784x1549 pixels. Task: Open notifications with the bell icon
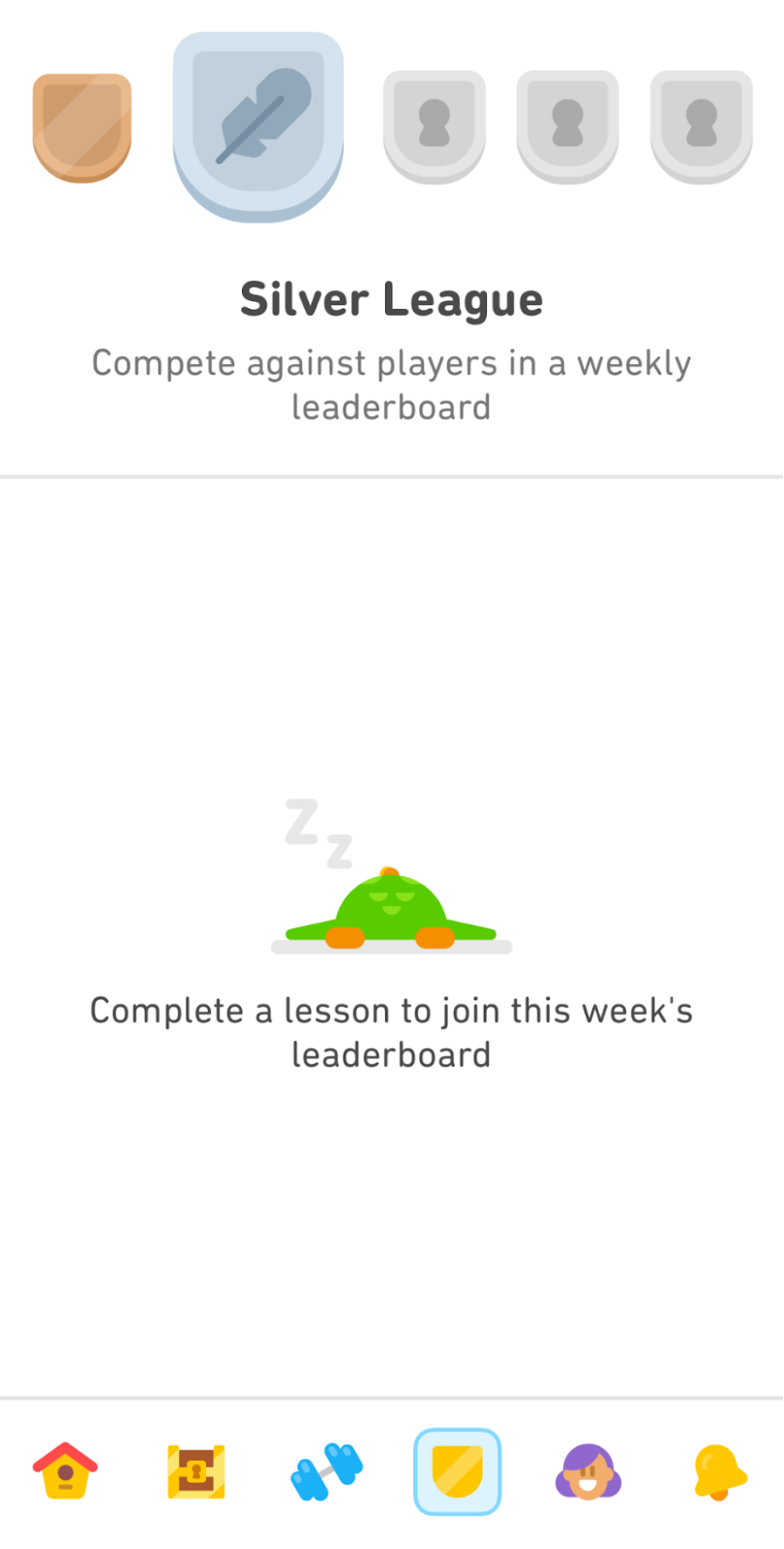[718, 1472]
